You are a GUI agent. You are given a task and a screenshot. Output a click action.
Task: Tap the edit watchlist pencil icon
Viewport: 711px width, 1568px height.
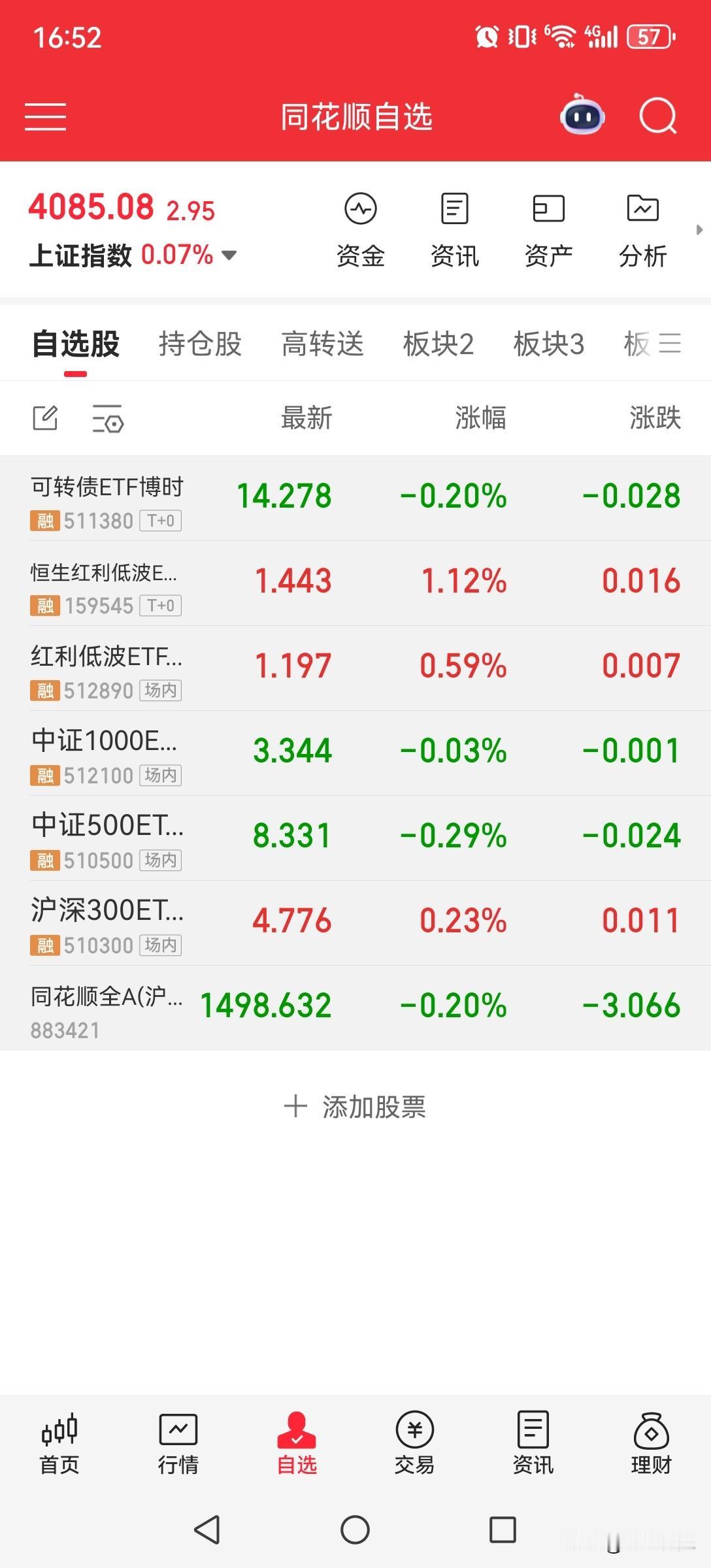[44, 417]
